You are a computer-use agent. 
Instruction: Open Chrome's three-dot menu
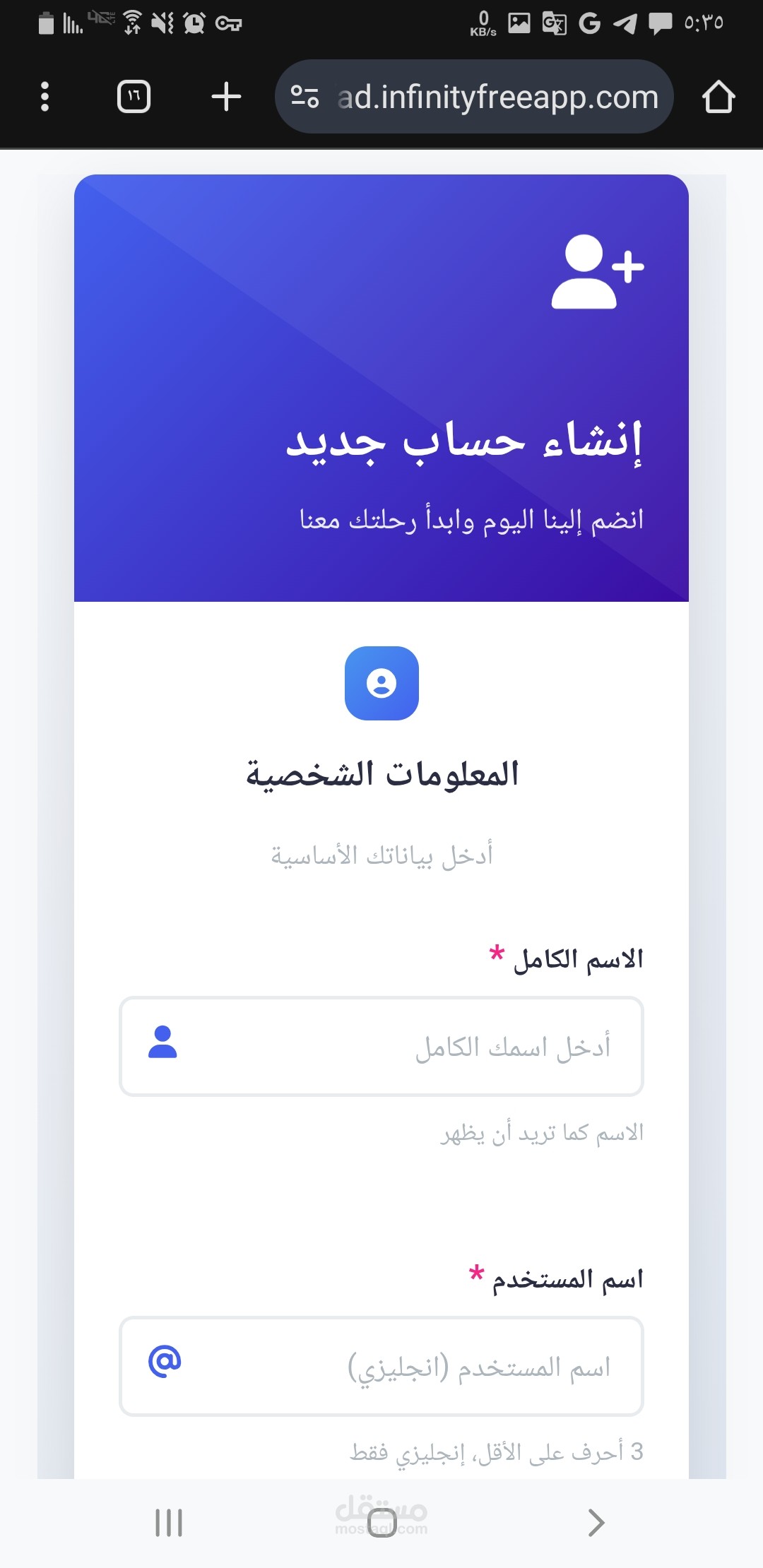tap(45, 97)
